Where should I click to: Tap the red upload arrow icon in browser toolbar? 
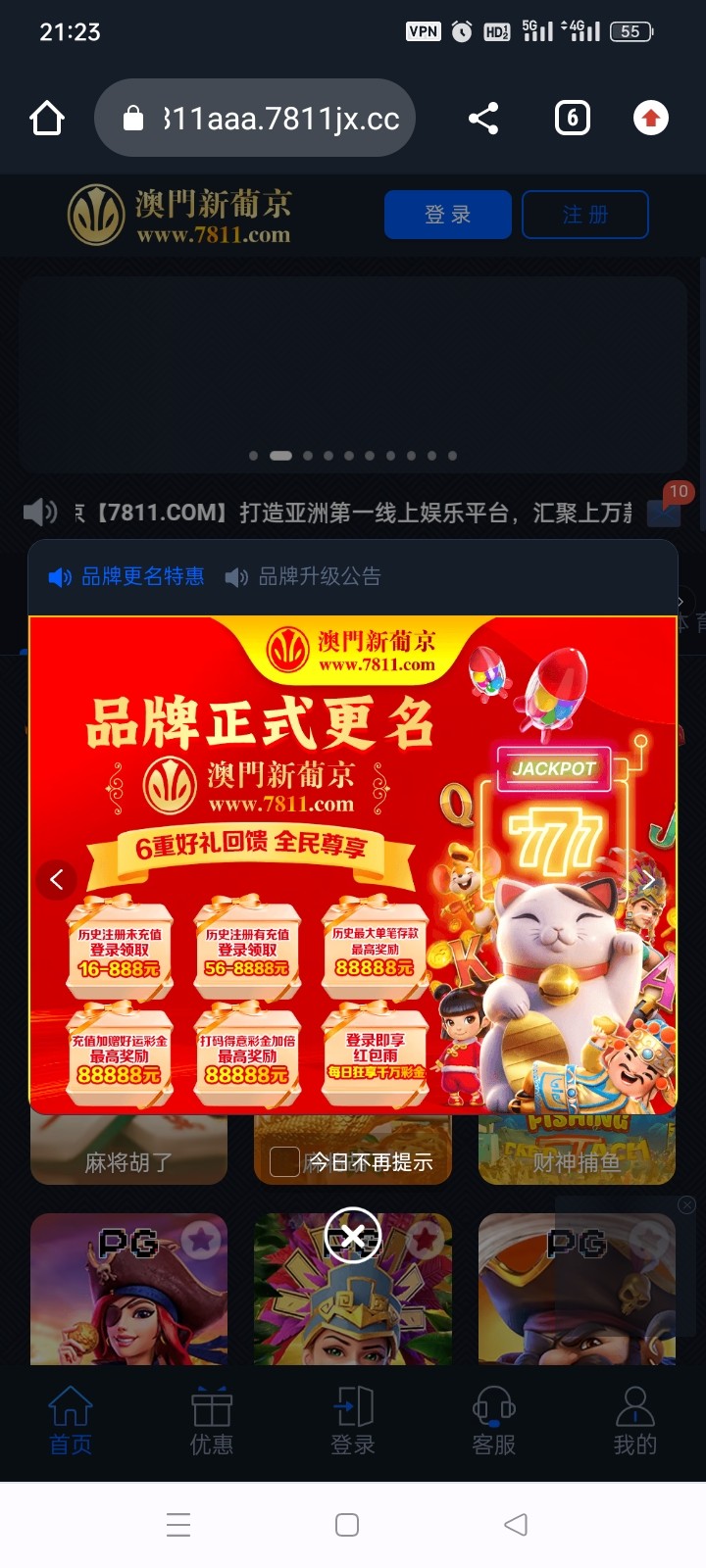click(650, 119)
